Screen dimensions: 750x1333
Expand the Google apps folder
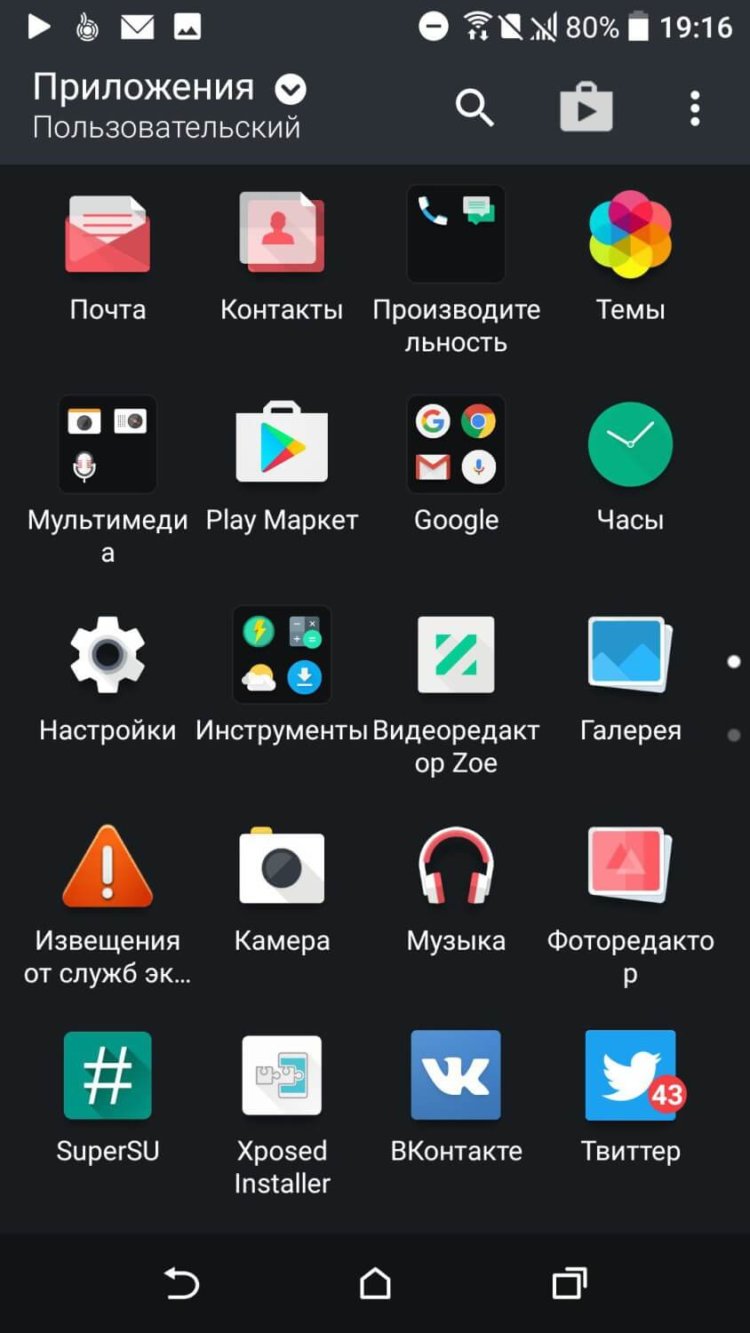[x=456, y=443]
